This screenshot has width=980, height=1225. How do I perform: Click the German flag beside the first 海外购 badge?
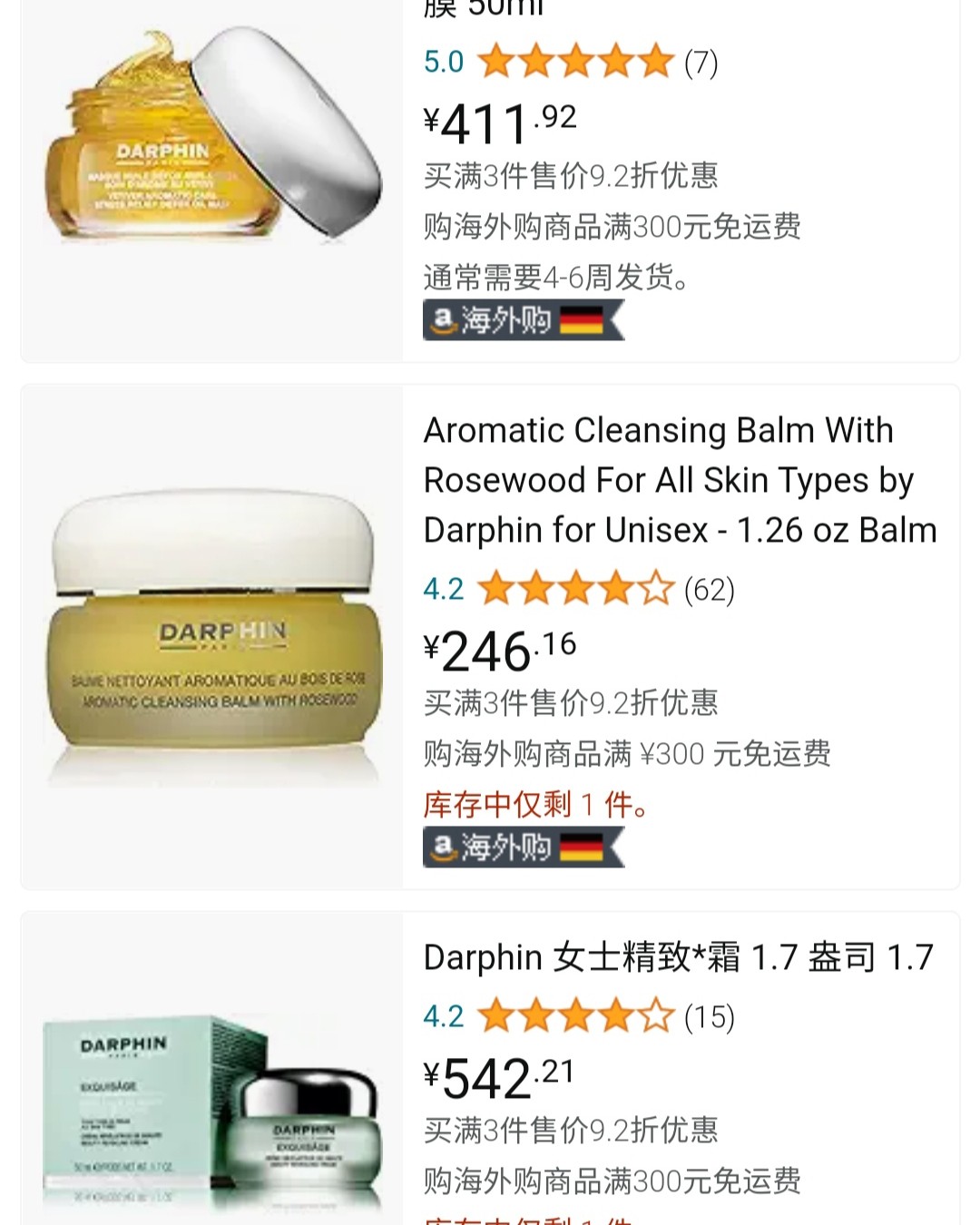582,318
